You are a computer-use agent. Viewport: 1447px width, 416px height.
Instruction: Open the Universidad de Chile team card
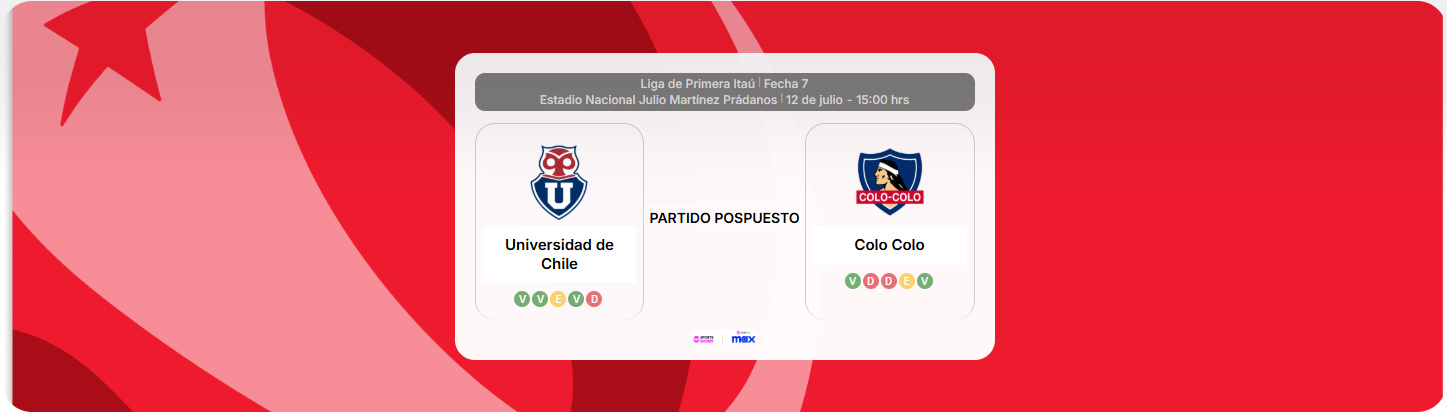coord(559,221)
